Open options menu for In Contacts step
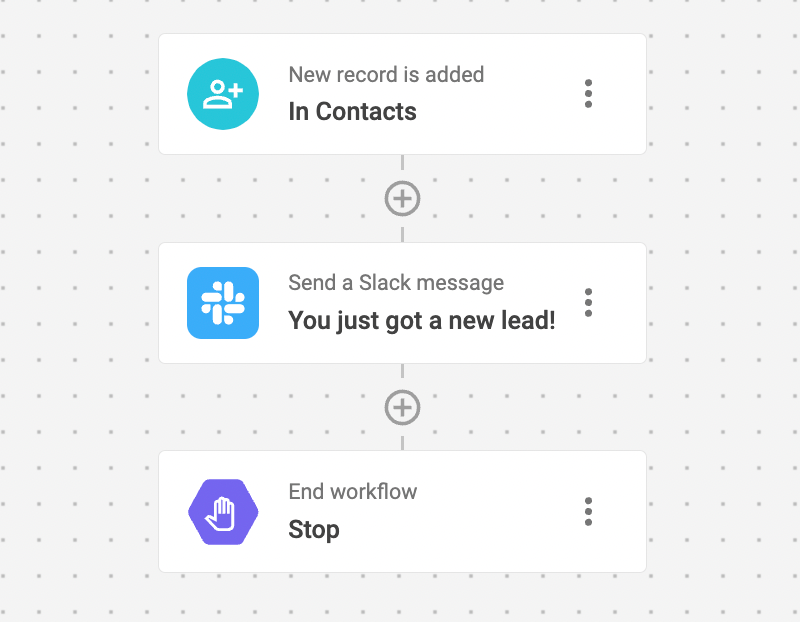This screenshot has height=622, width=800. 588,94
